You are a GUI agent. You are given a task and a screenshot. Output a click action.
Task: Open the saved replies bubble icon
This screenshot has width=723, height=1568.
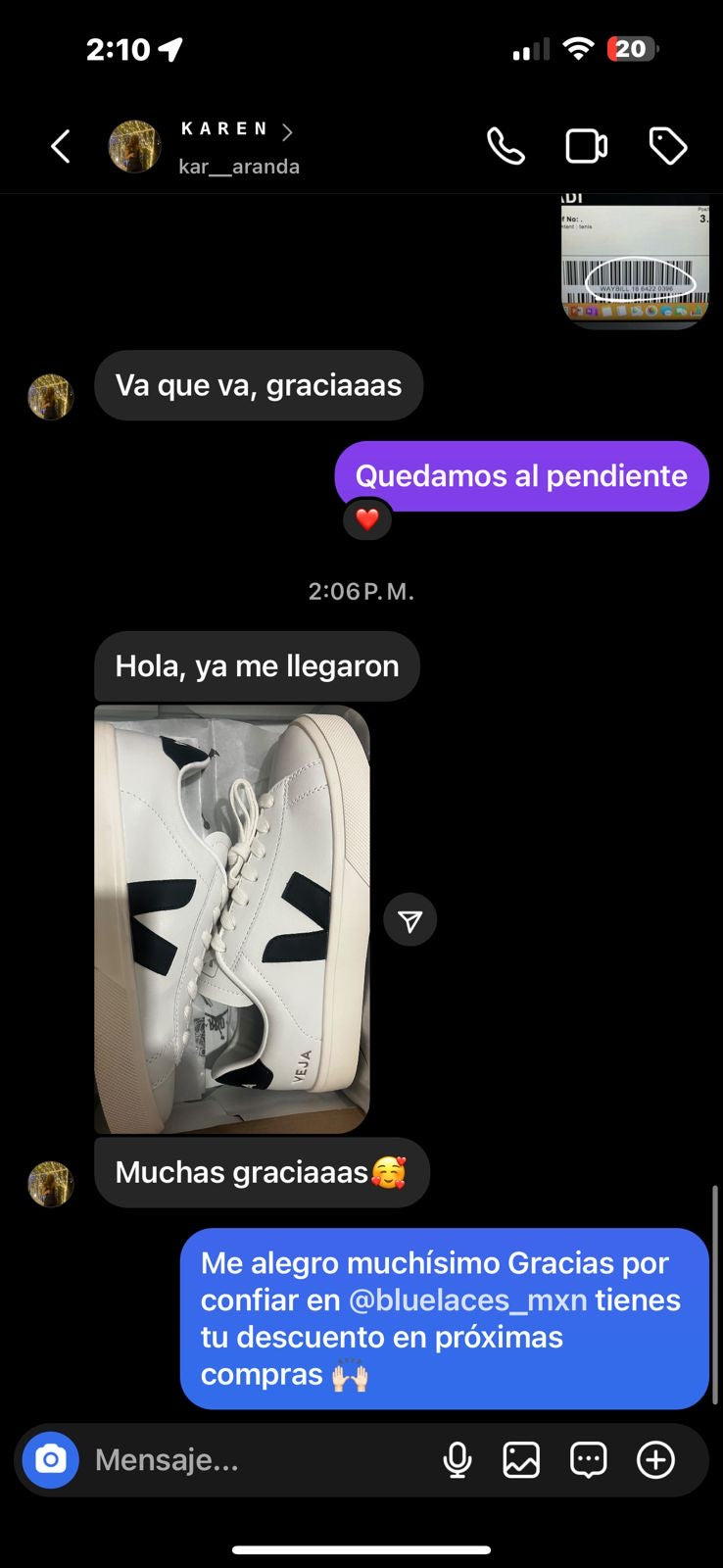(588, 1460)
